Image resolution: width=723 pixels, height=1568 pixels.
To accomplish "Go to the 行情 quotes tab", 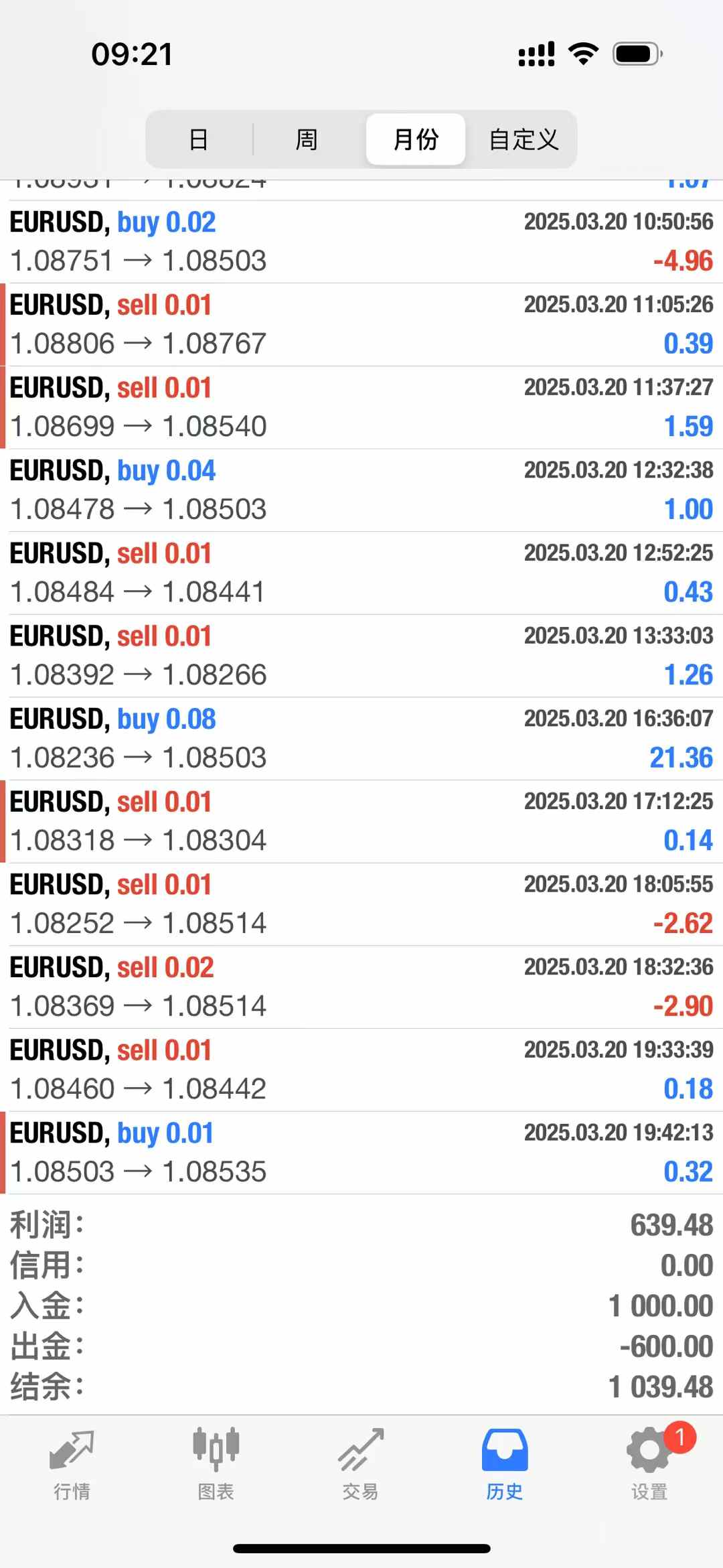I will (72, 1465).
